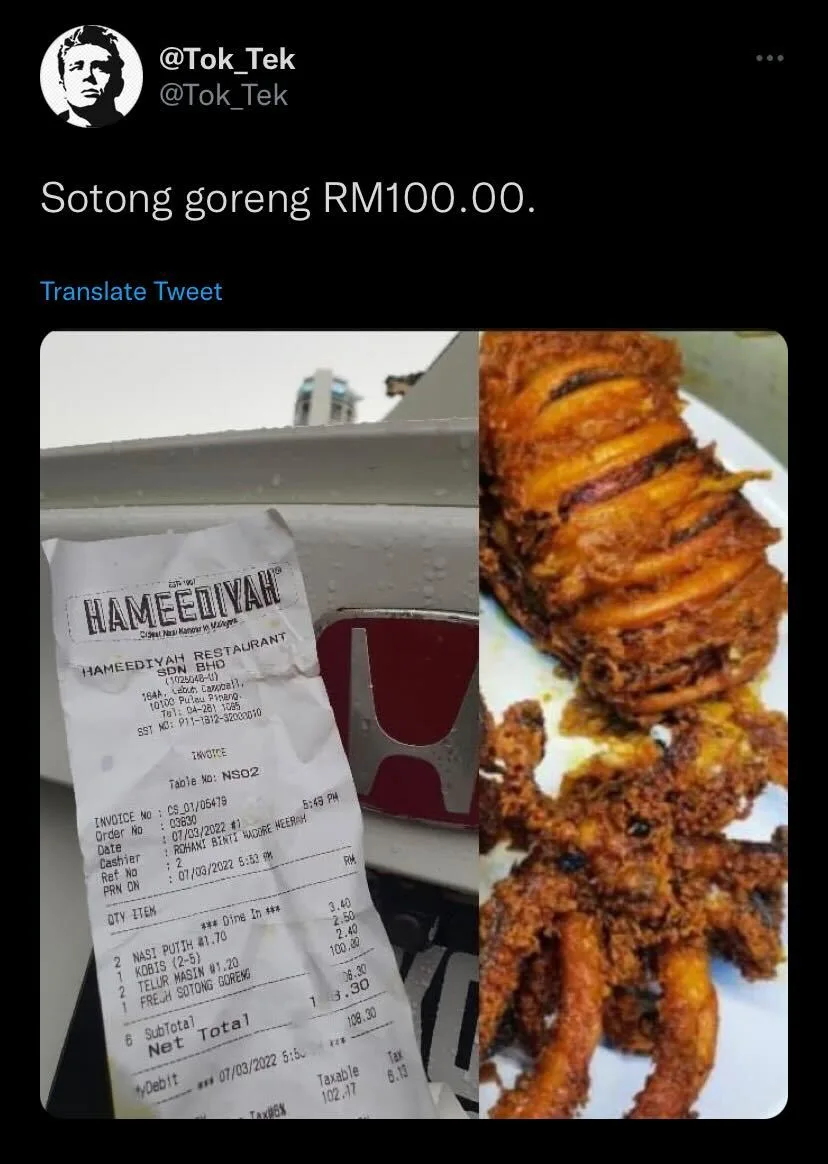This screenshot has height=1164, width=828.
Task: Tap Translate Tweet link
Action: pos(131,291)
